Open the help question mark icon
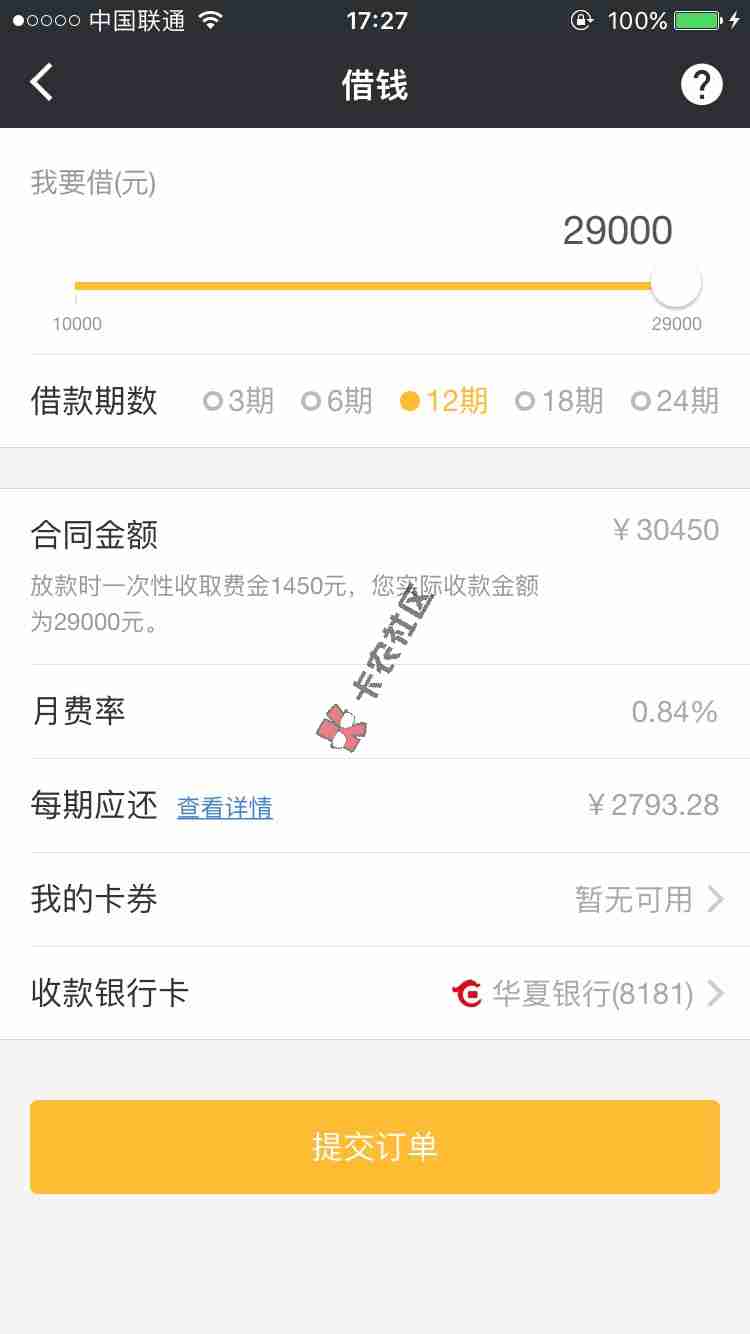 (x=701, y=85)
